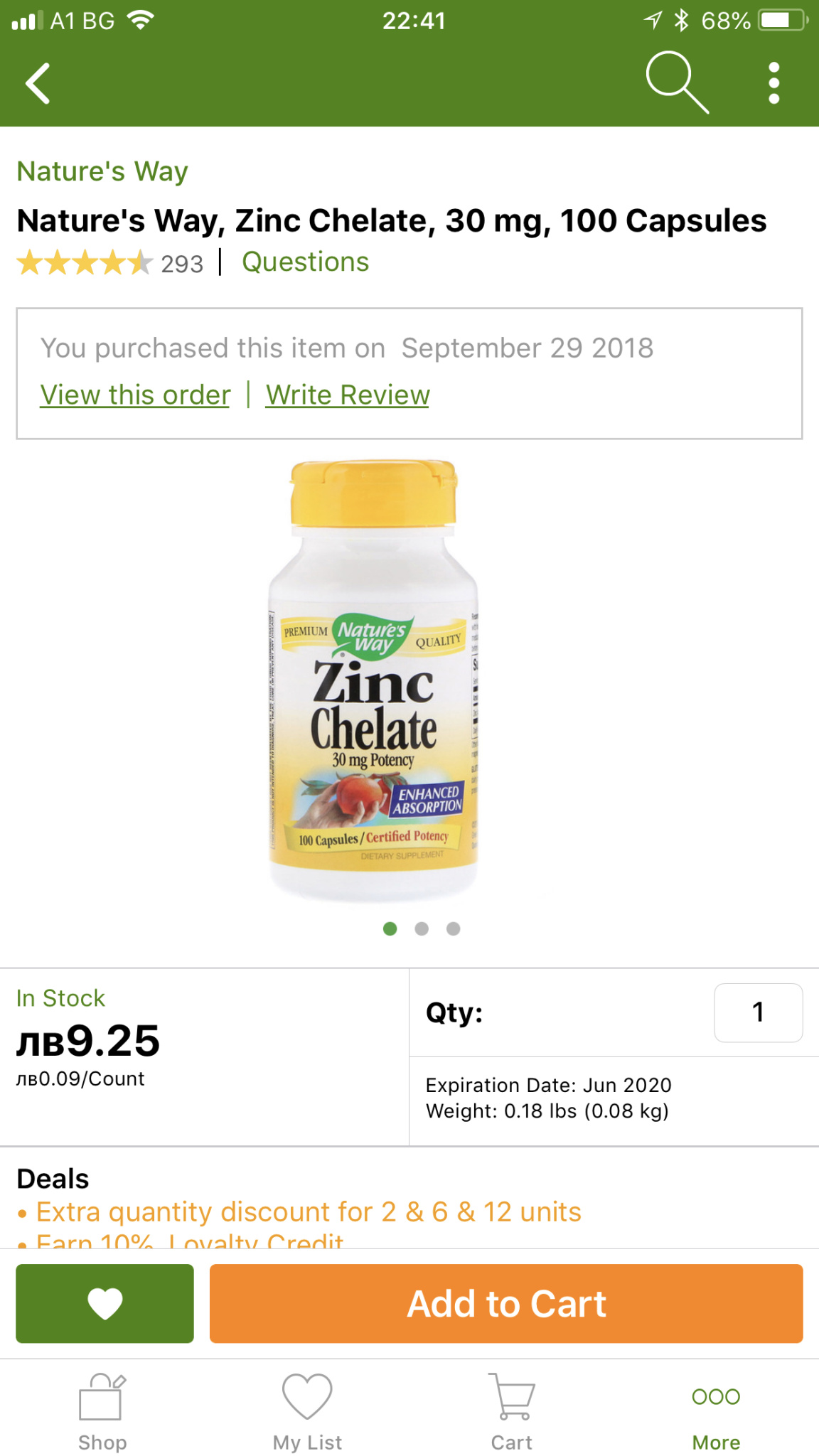The width and height of the screenshot is (819, 1456).
Task: Open the Nature's Way brand link
Action: 102,171
